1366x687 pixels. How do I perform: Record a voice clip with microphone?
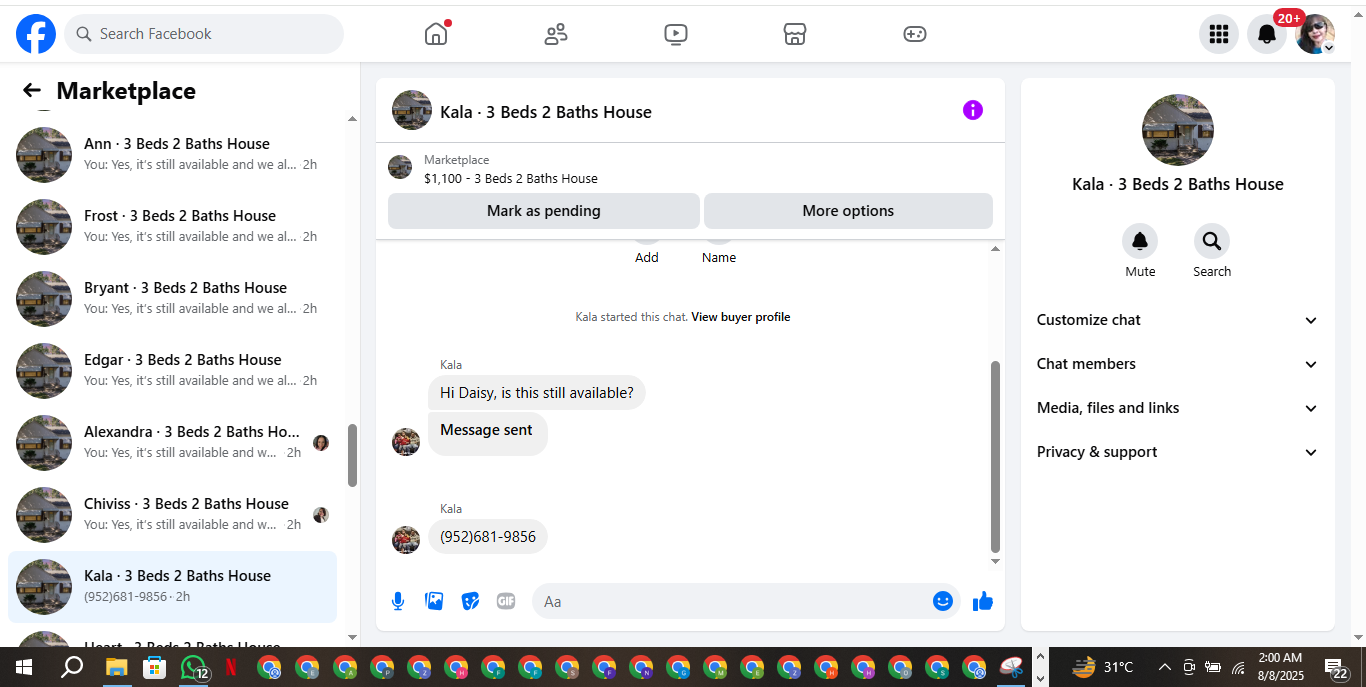398,601
